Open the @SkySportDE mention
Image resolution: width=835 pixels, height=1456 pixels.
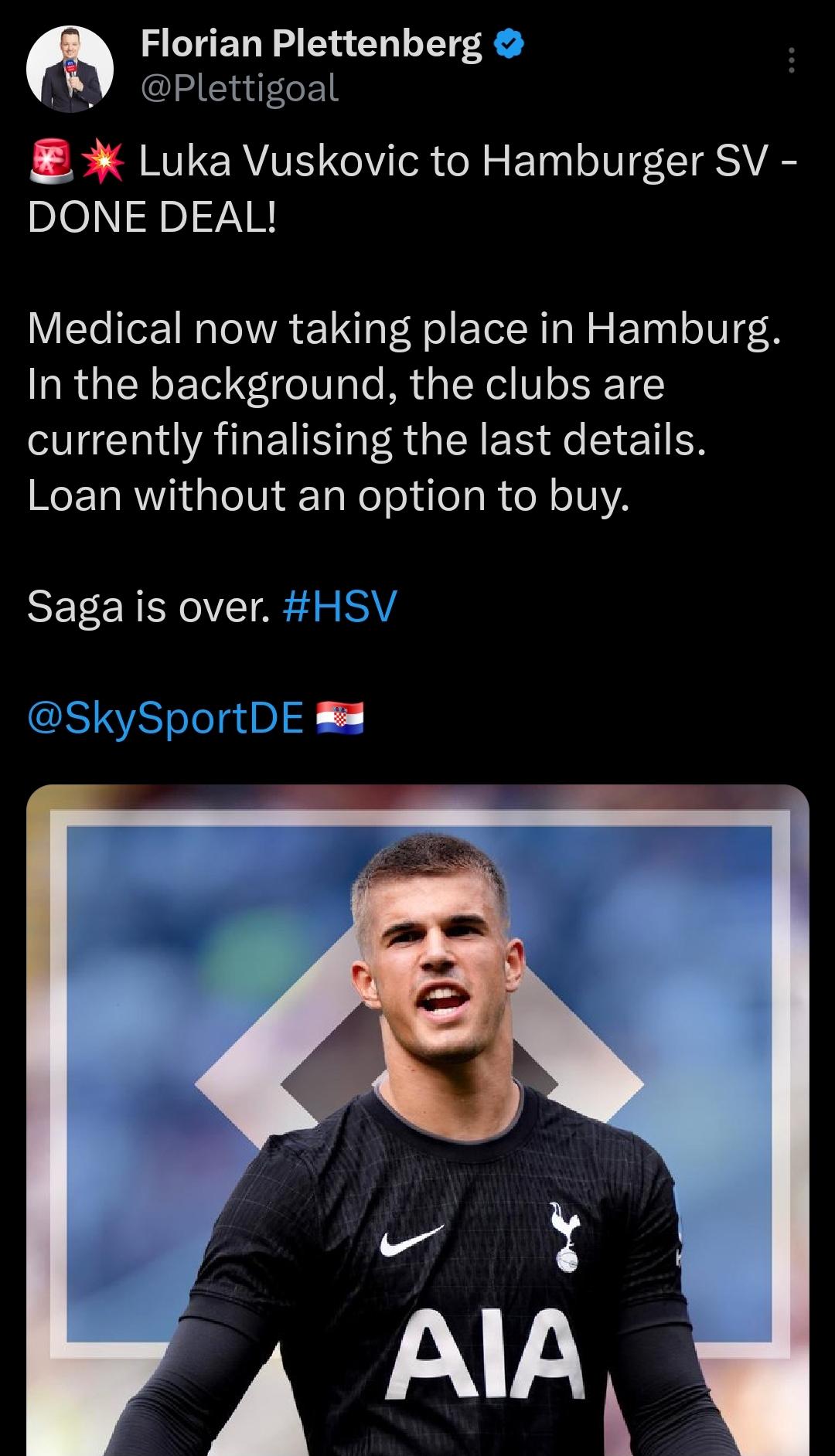[165, 718]
